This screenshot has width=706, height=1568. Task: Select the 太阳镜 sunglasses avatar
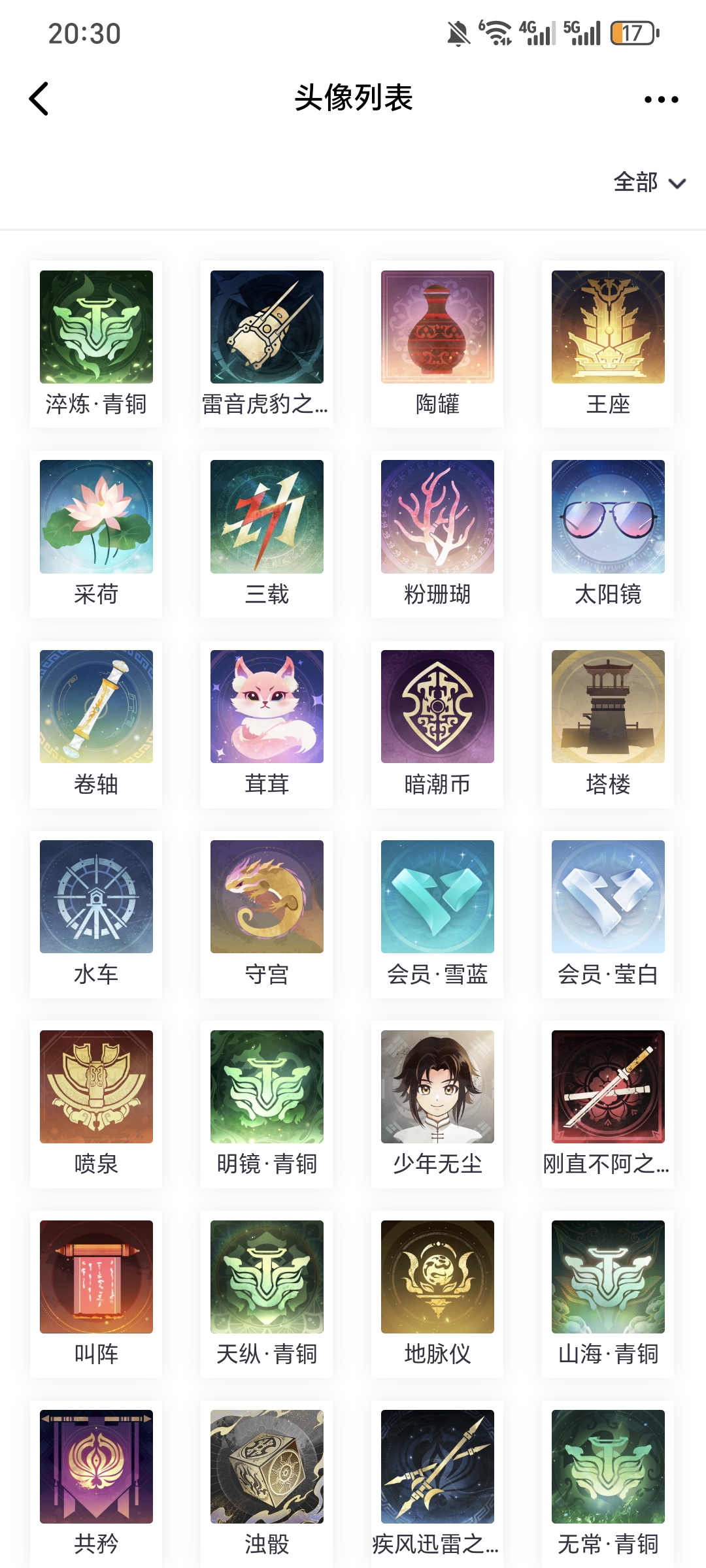tap(608, 517)
